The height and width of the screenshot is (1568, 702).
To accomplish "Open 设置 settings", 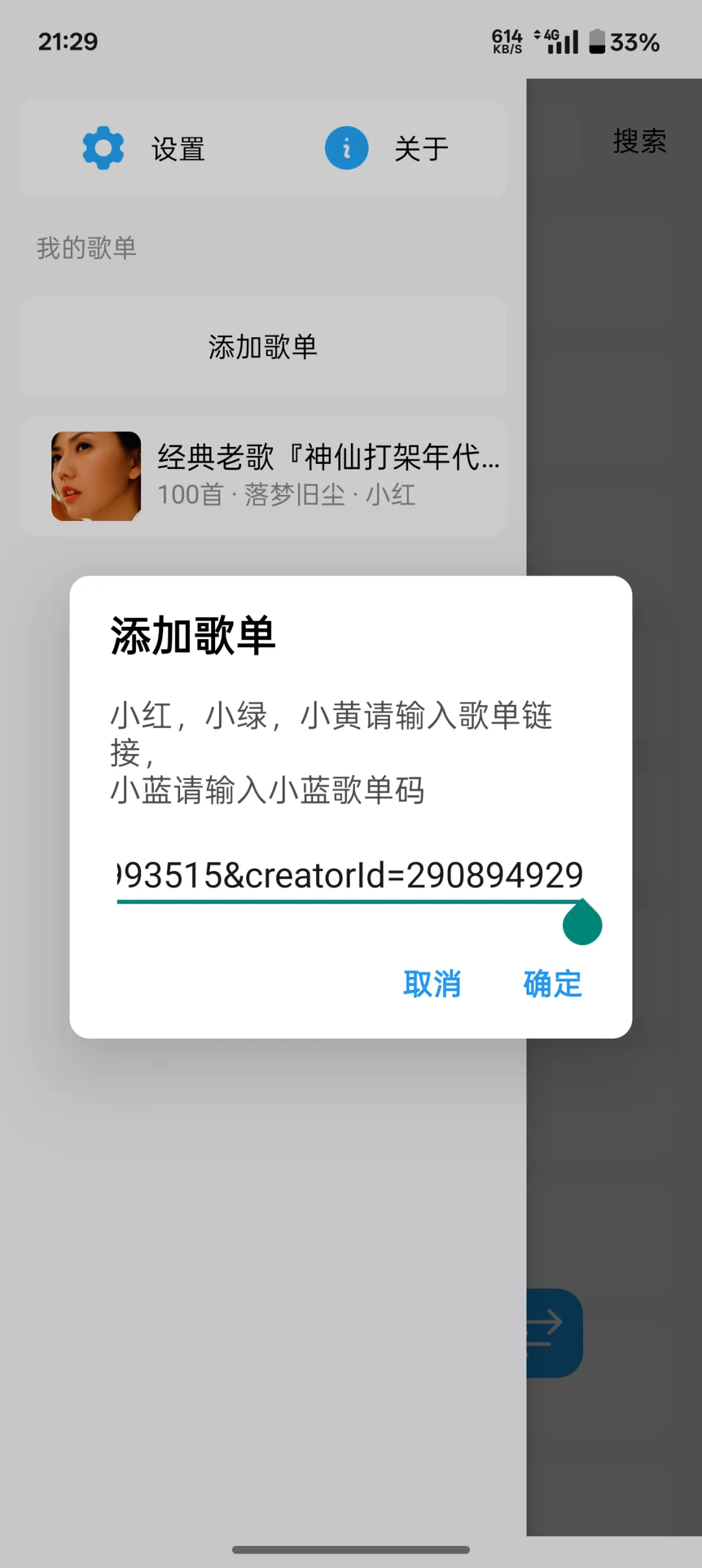I will pos(144,149).
